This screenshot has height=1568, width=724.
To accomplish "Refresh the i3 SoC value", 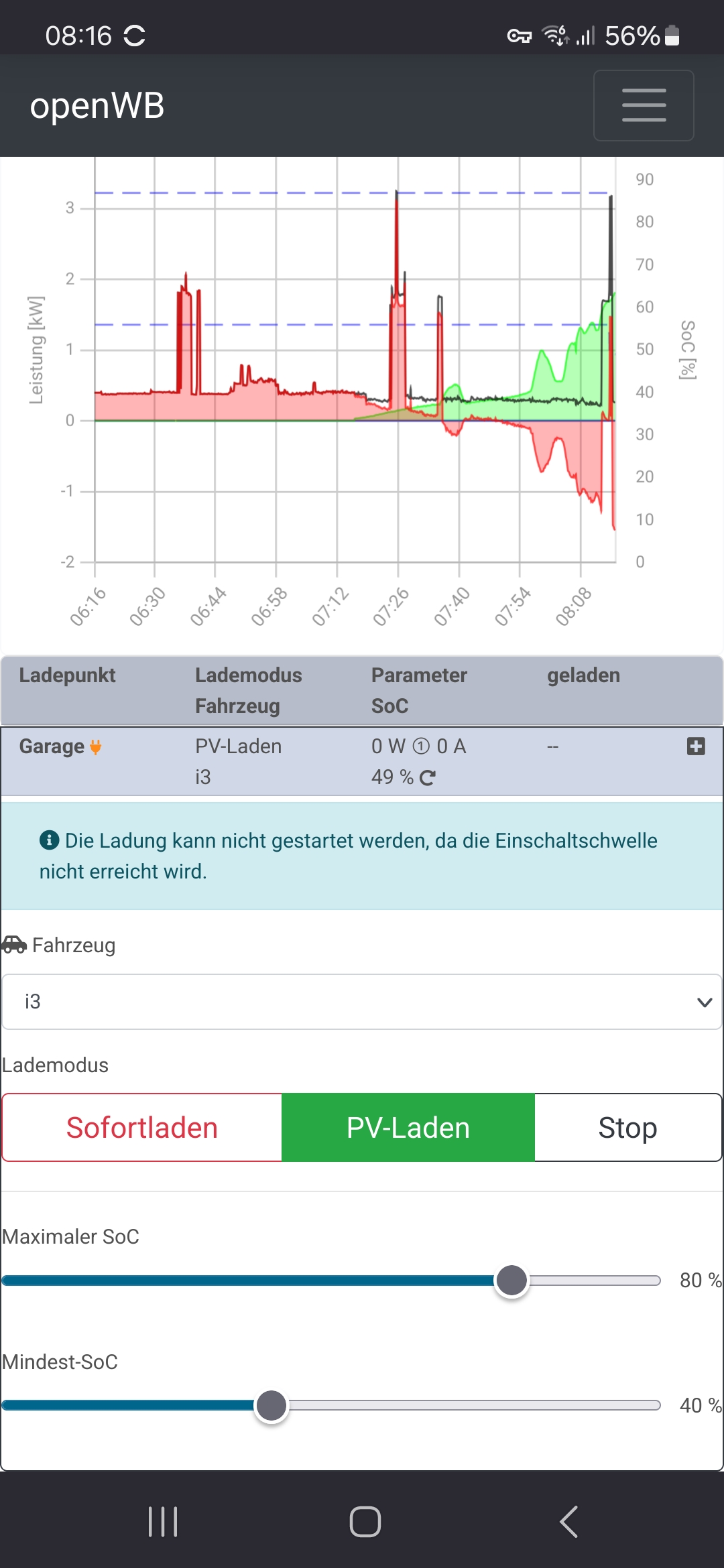I will pyautogui.click(x=427, y=777).
